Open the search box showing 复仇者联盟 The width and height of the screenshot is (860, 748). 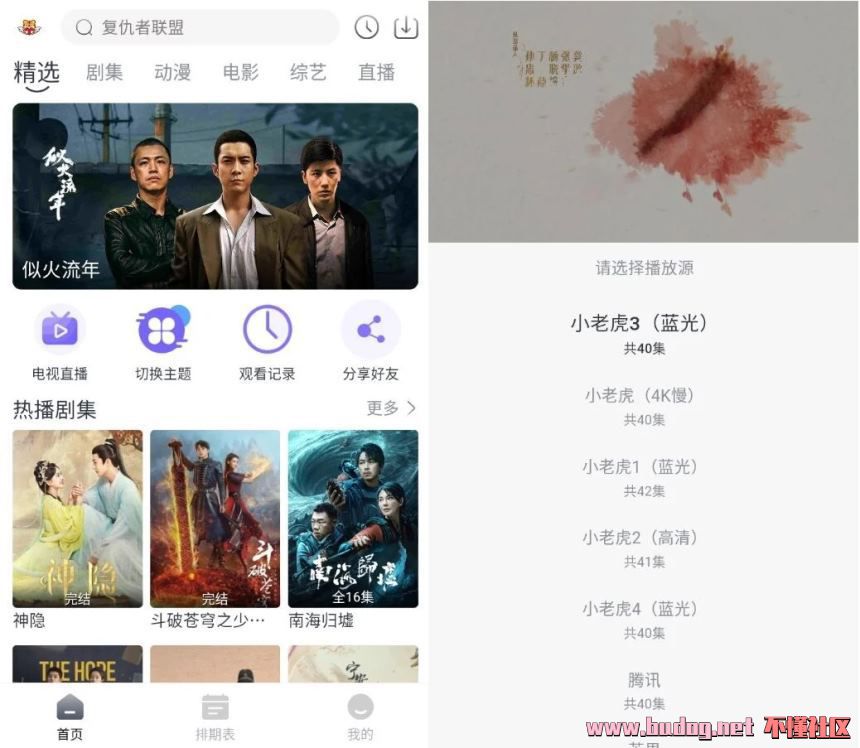pos(200,28)
